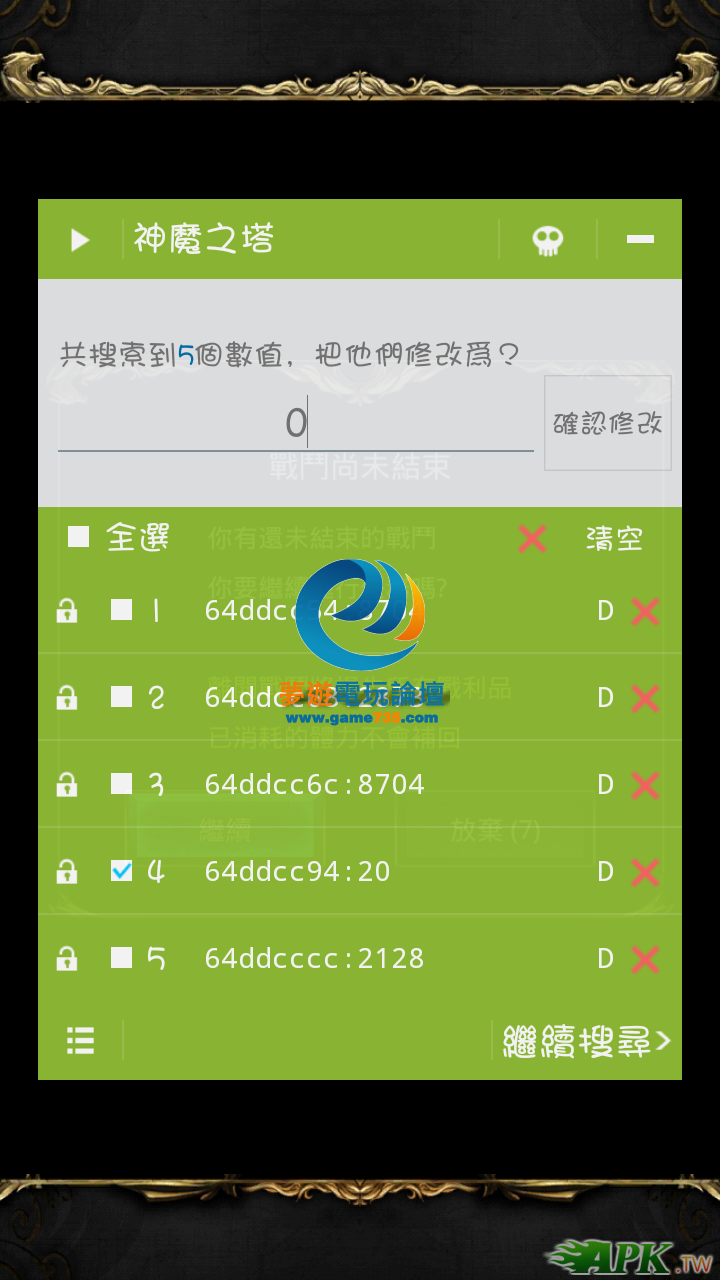This screenshot has width=720, height=1280.
Task: Clear all results with 清空
Action: [613, 539]
